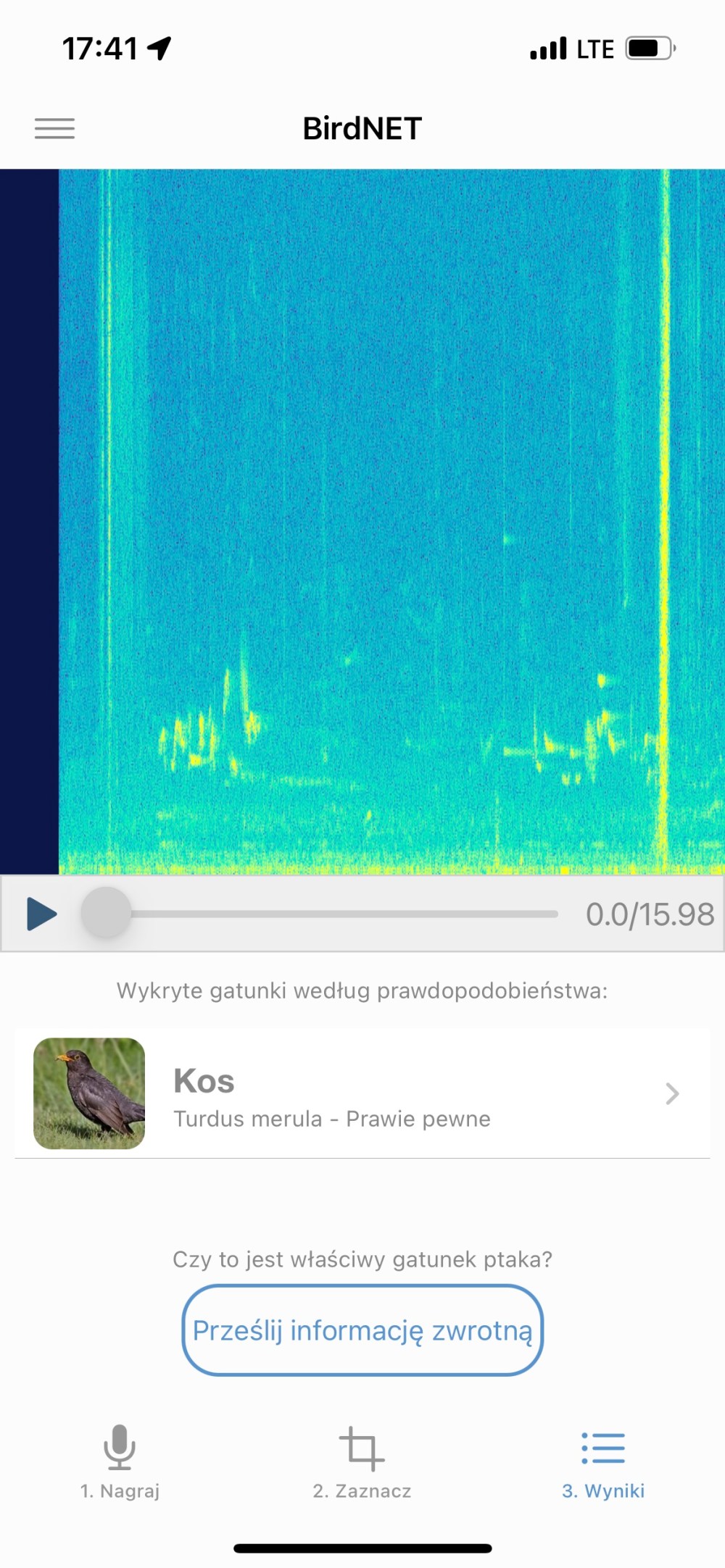Go to the Zaznacz tab

362,1461
